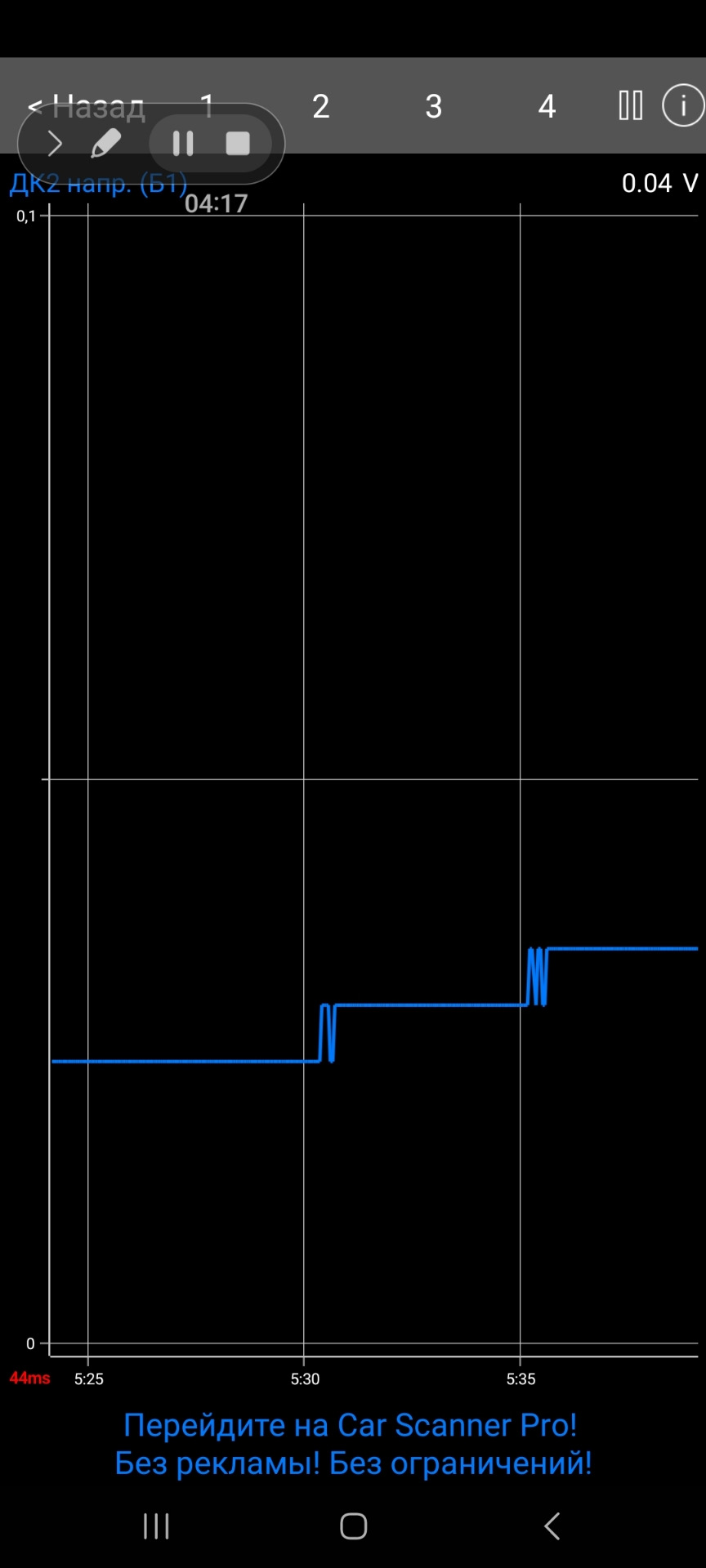Pause the screen recording
706x1568 pixels.
pos(183,144)
